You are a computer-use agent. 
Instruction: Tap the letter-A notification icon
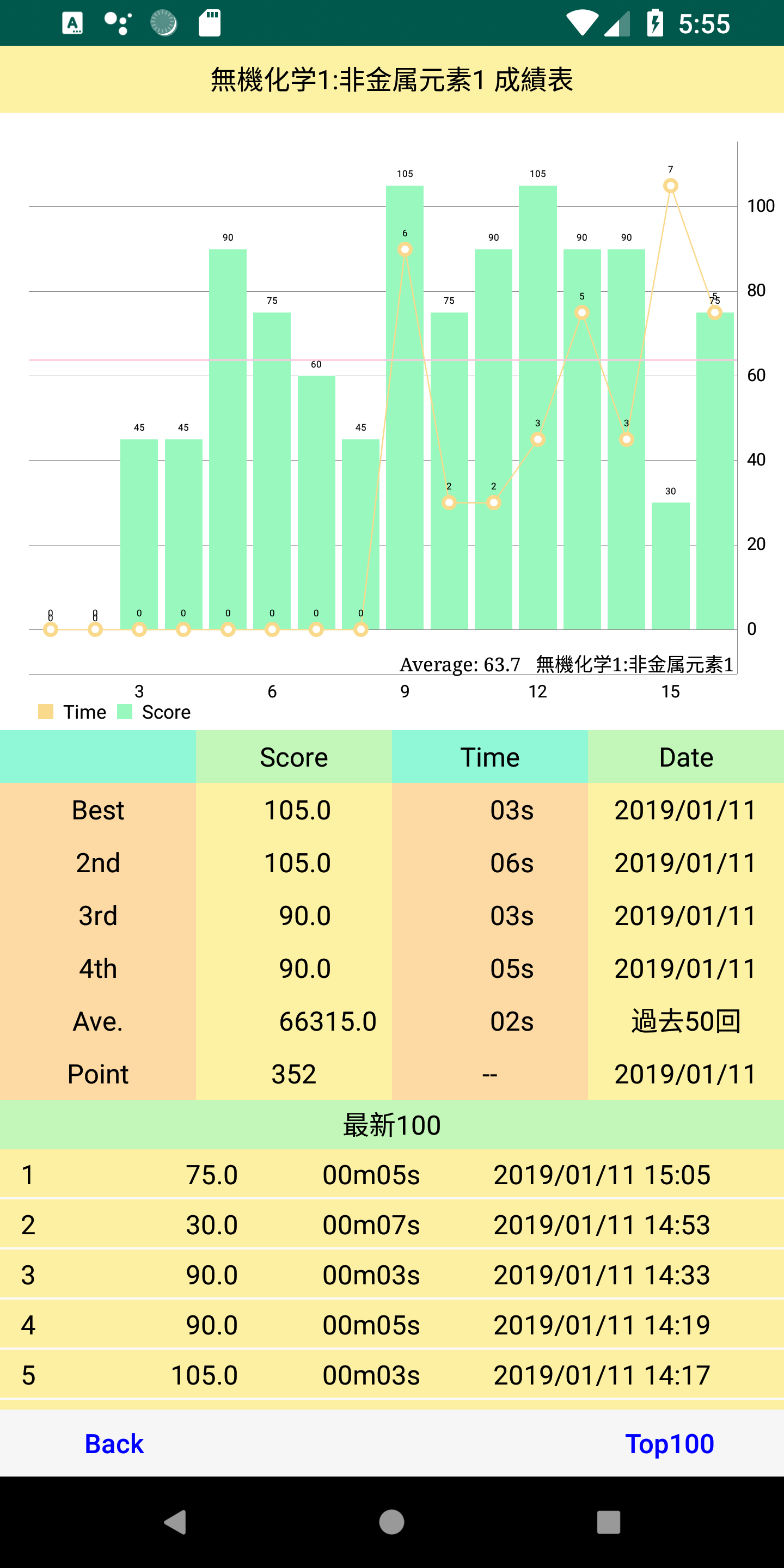[x=73, y=23]
